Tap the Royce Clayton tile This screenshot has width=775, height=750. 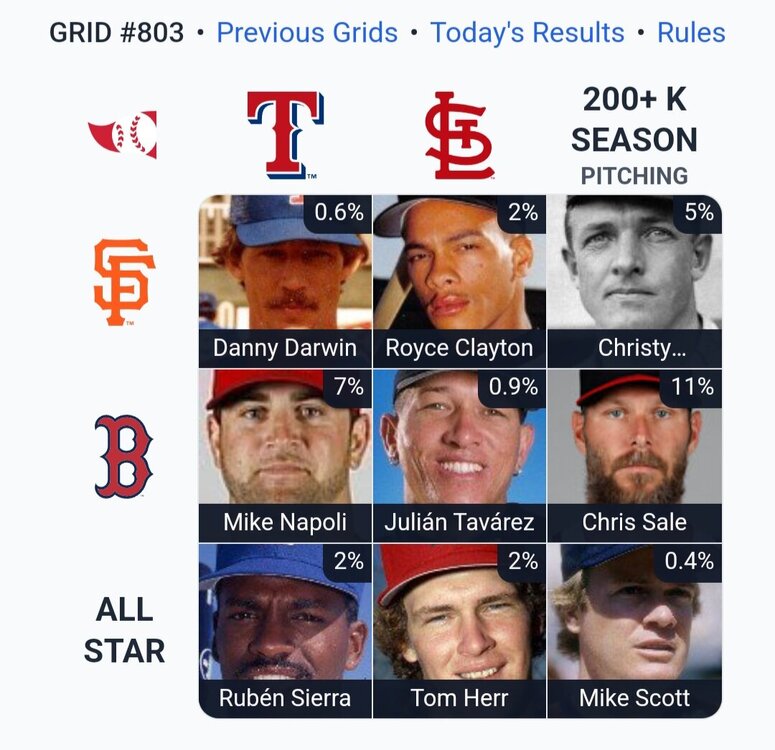[459, 282]
